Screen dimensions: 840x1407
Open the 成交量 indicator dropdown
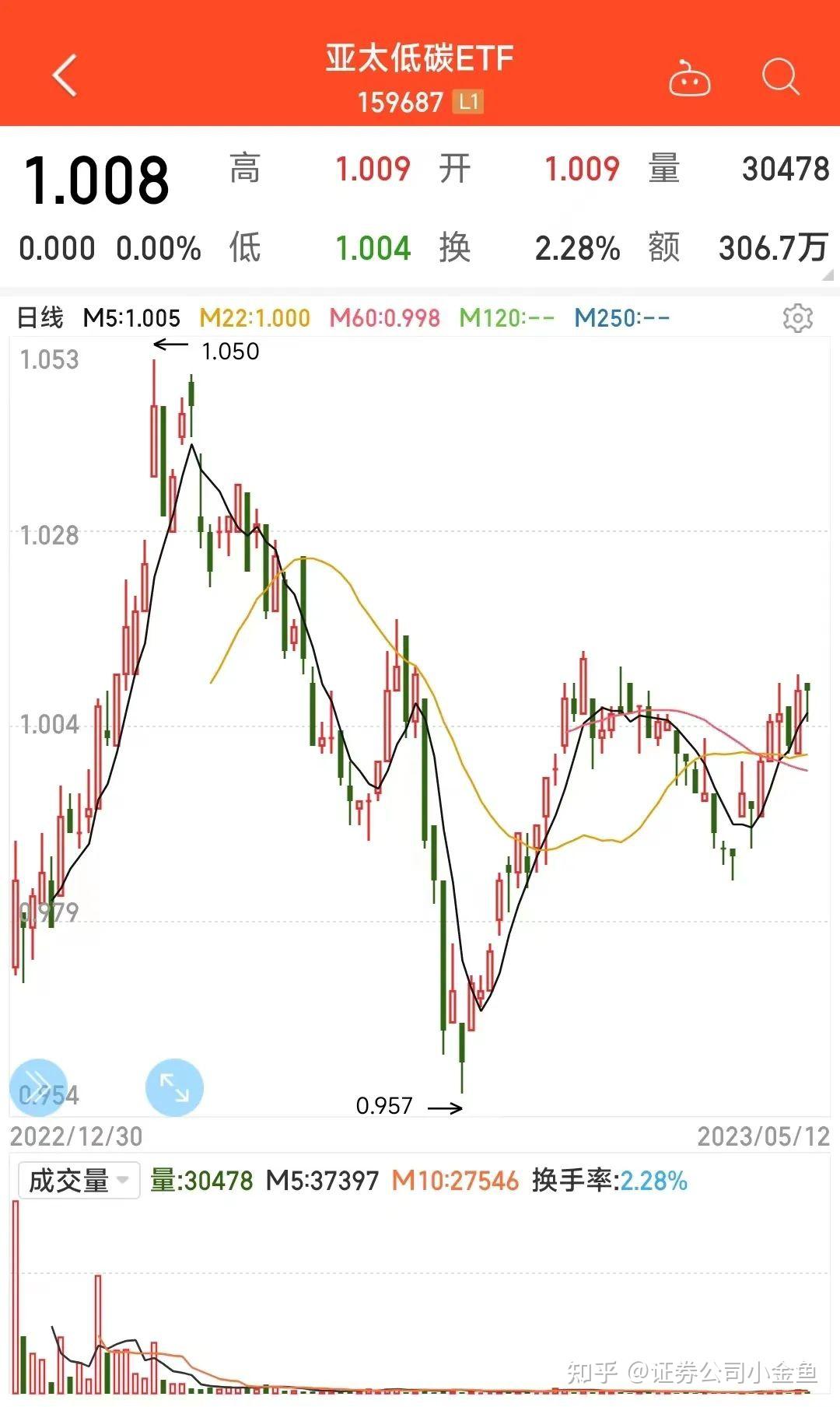click(x=122, y=1180)
